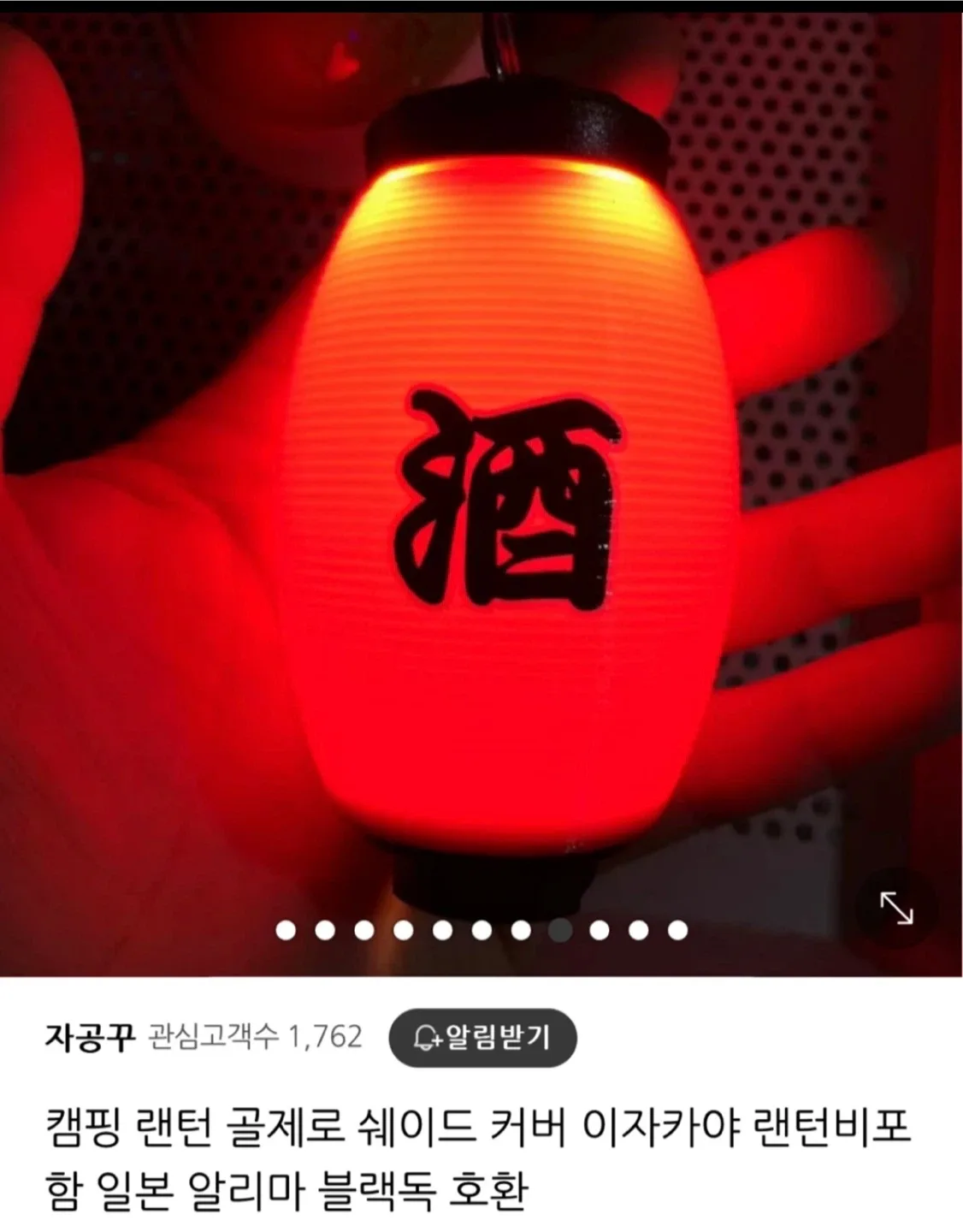Jump to the first image indicator dot
This screenshot has width=963, height=1232.
pyautogui.click(x=286, y=930)
